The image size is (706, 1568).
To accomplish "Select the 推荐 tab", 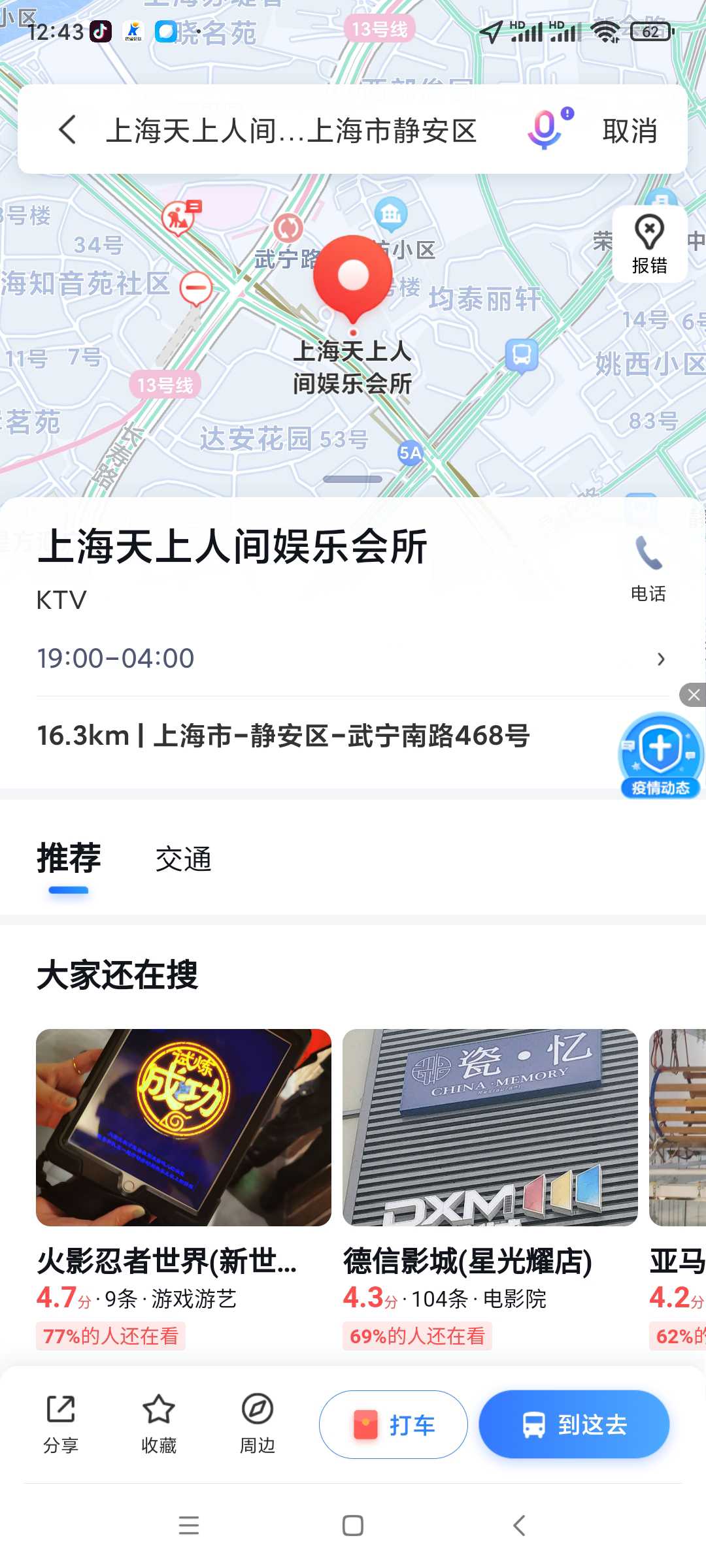I will point(69,858).
